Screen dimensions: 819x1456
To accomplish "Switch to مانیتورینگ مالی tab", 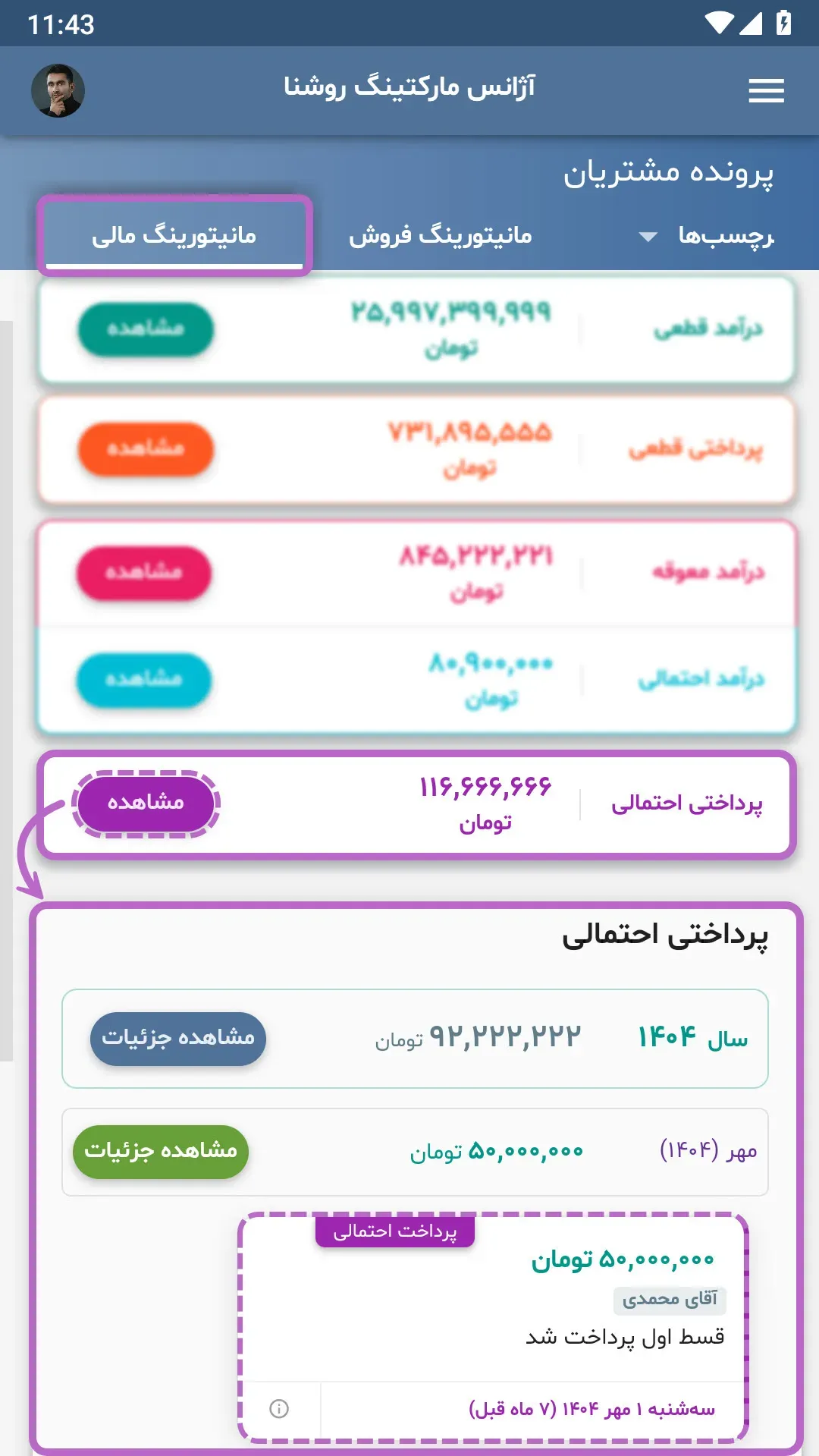I will 174,235.
